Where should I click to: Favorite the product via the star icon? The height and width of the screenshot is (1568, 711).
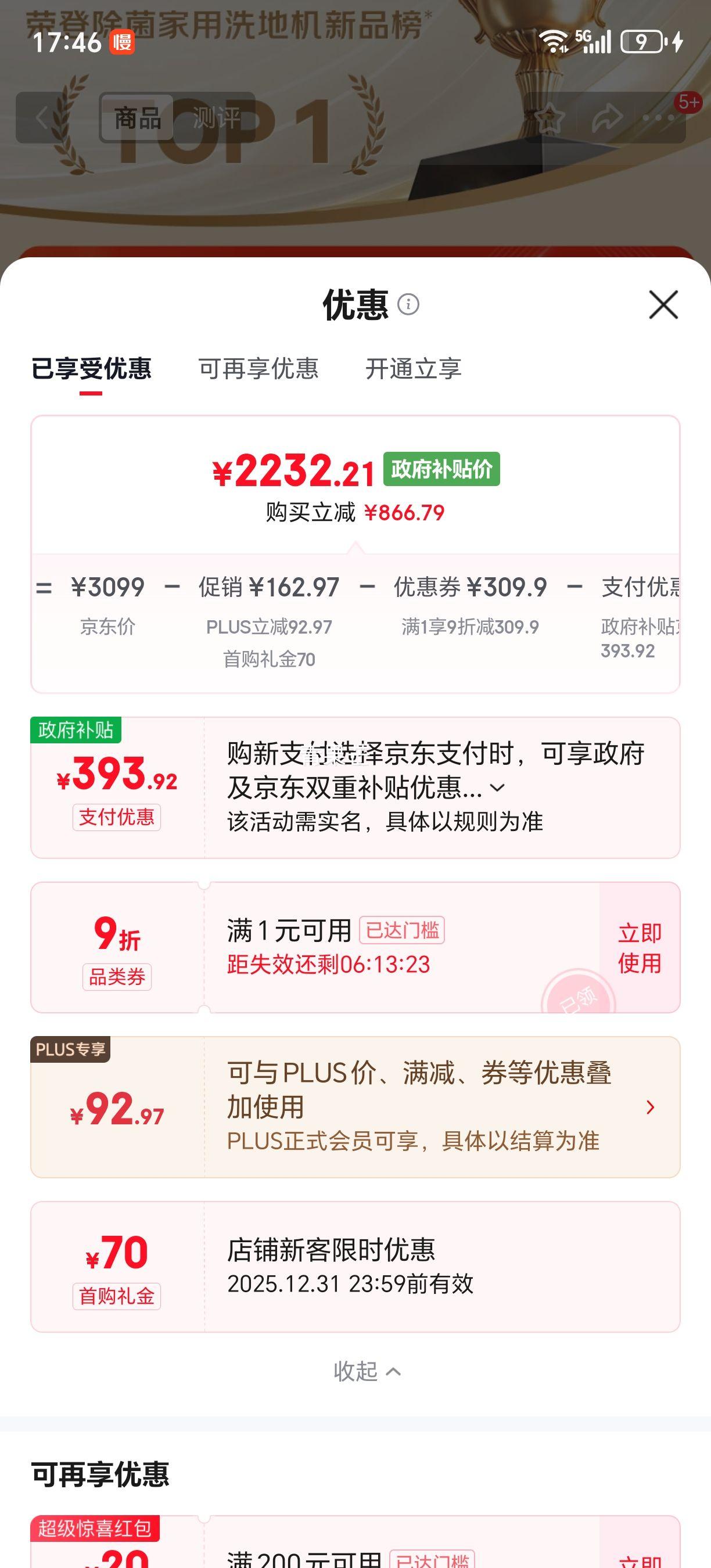click(551, 117)
